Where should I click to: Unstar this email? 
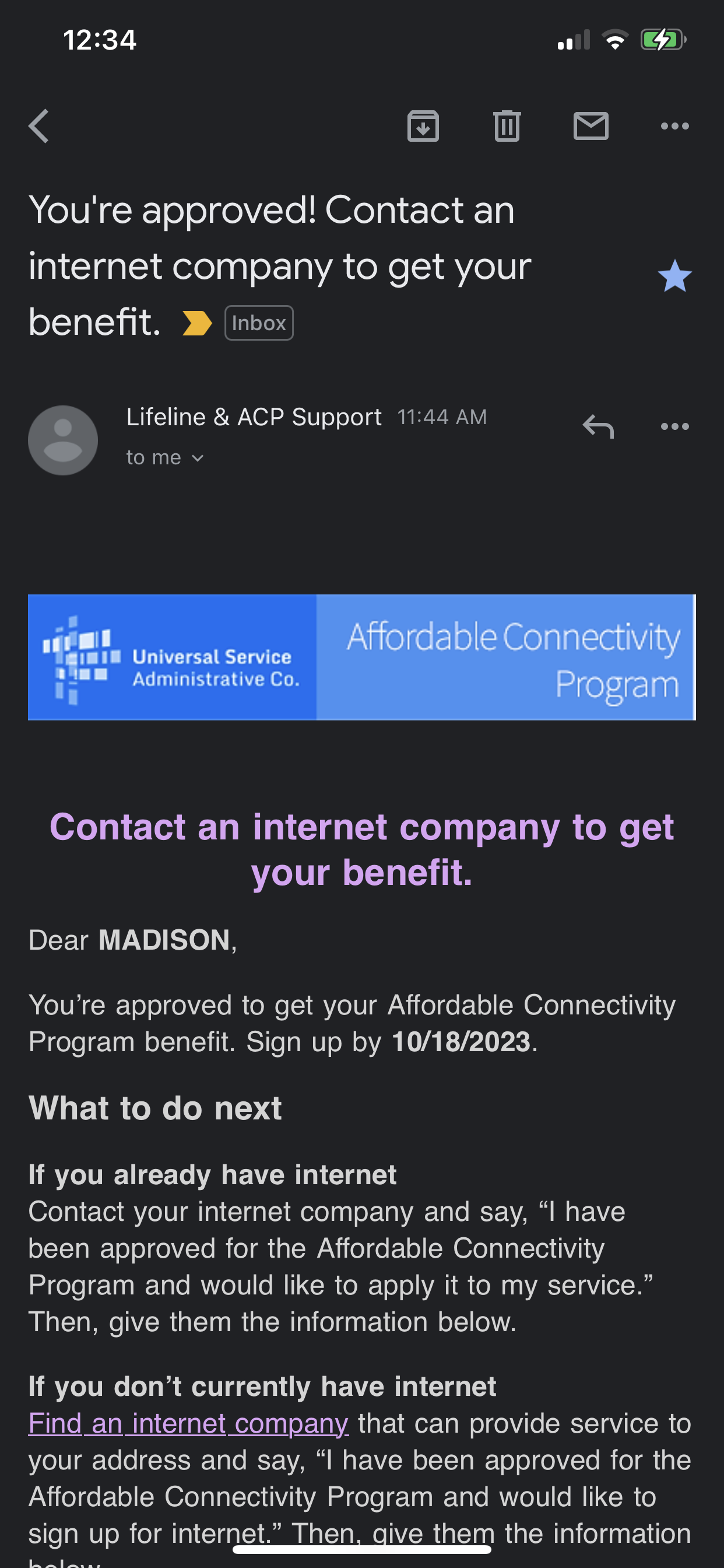(x=674, y=276)
